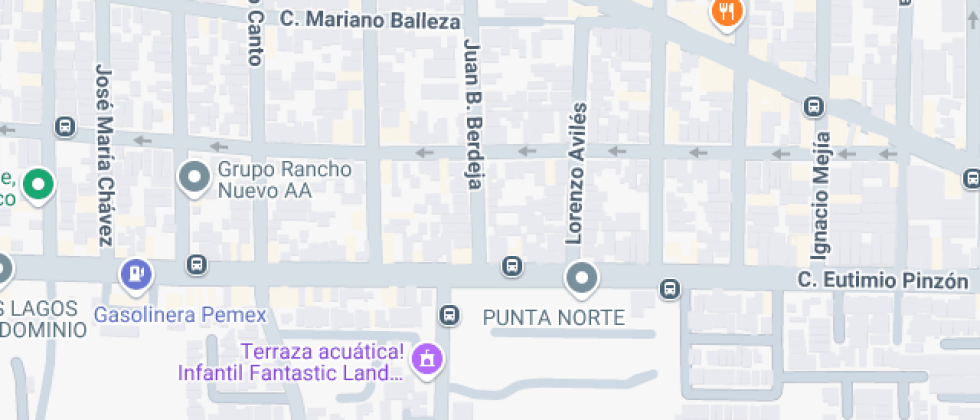Open the green place marker at left edge

(x=39, y=184)
